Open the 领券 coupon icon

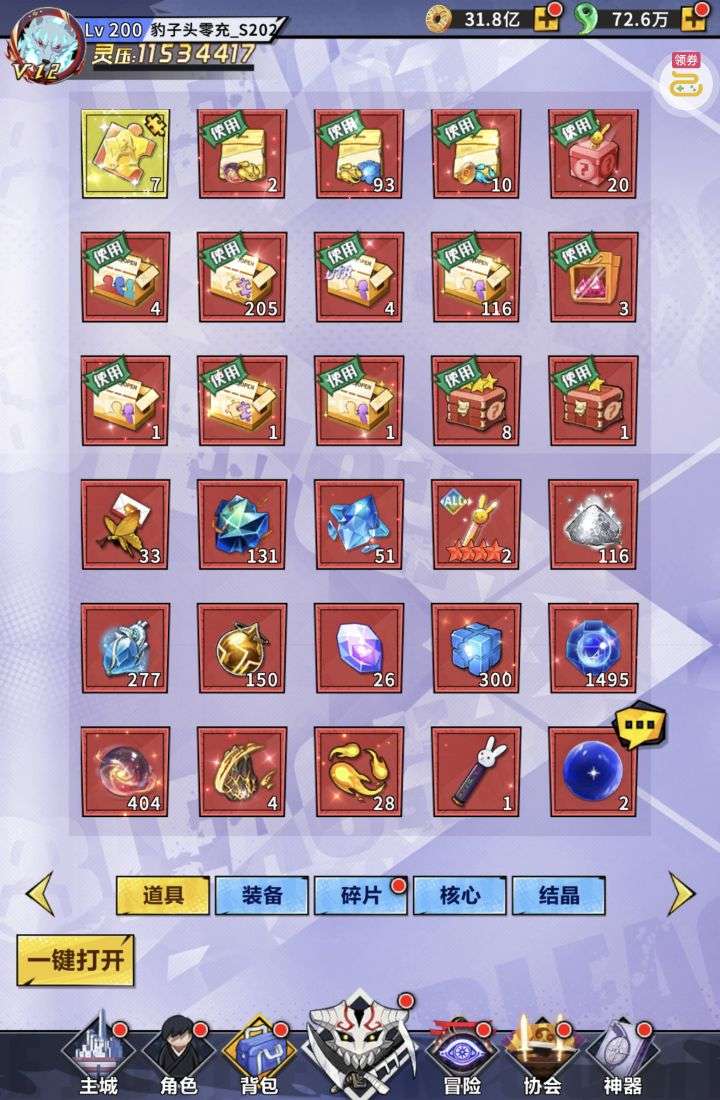click(x=685, y=74)
